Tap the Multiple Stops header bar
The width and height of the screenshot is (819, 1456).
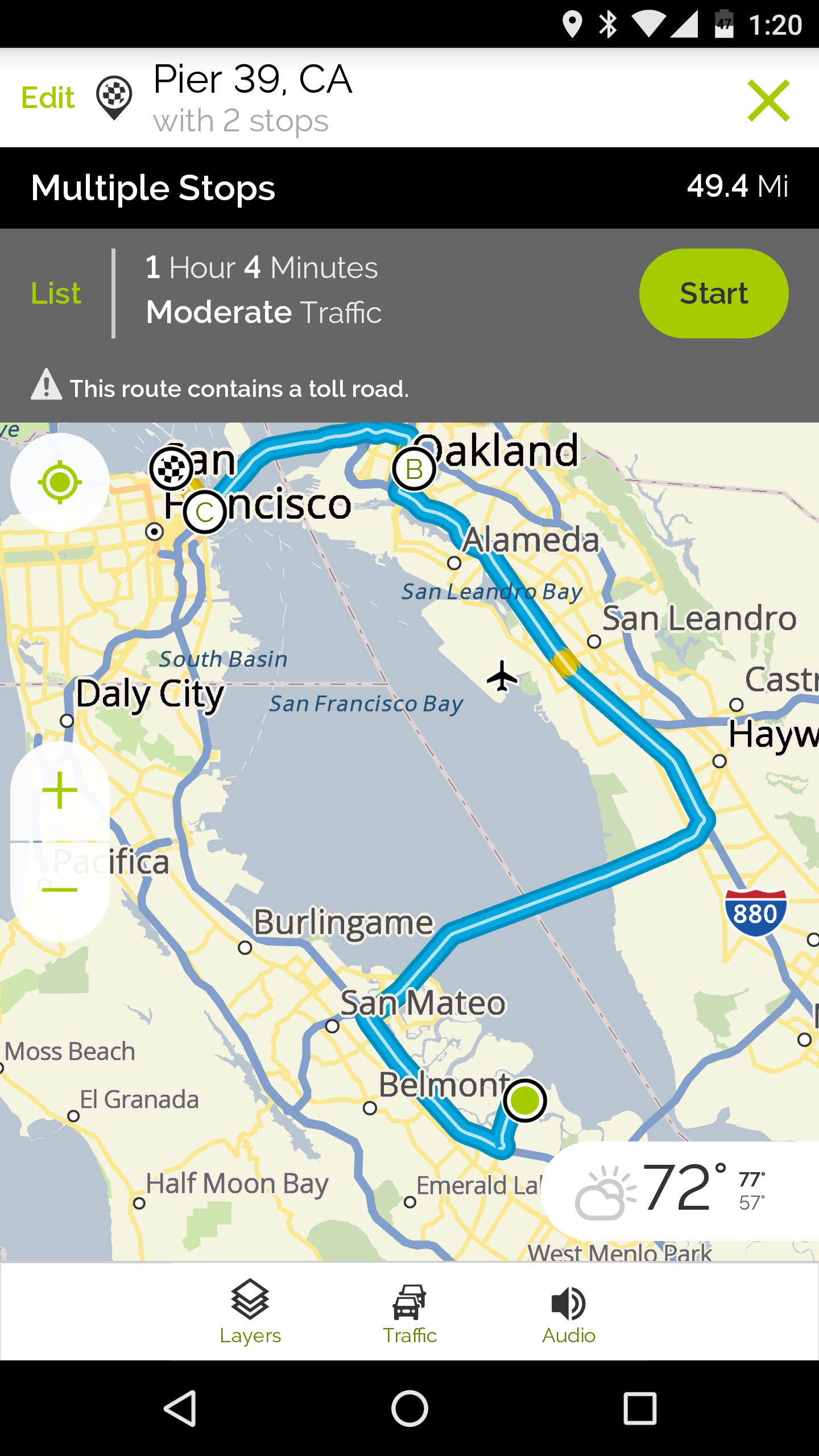(152, 188)
